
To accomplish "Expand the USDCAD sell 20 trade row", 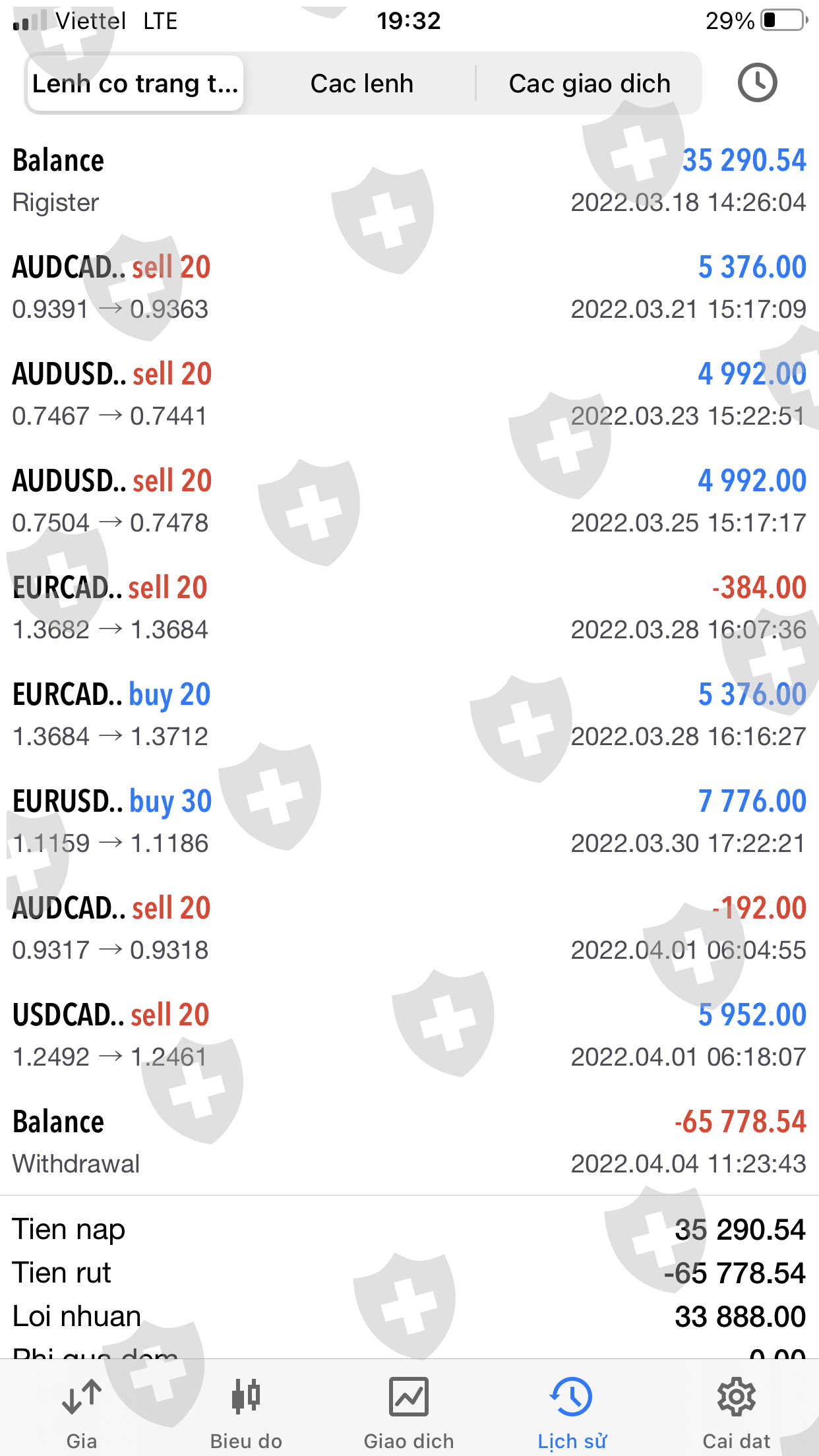I will click(x=409, y=1035).
